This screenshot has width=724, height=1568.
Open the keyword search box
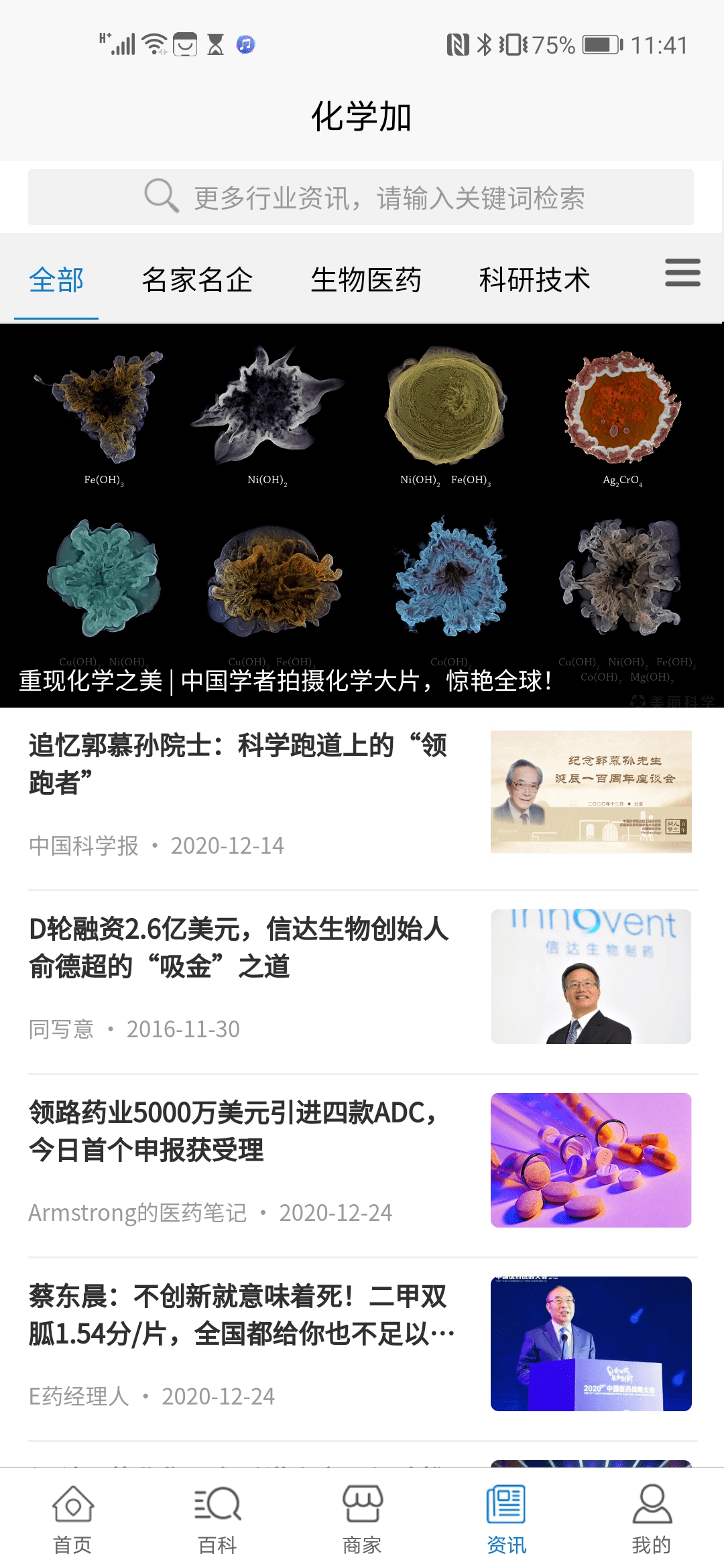click(x=361, y=197)
